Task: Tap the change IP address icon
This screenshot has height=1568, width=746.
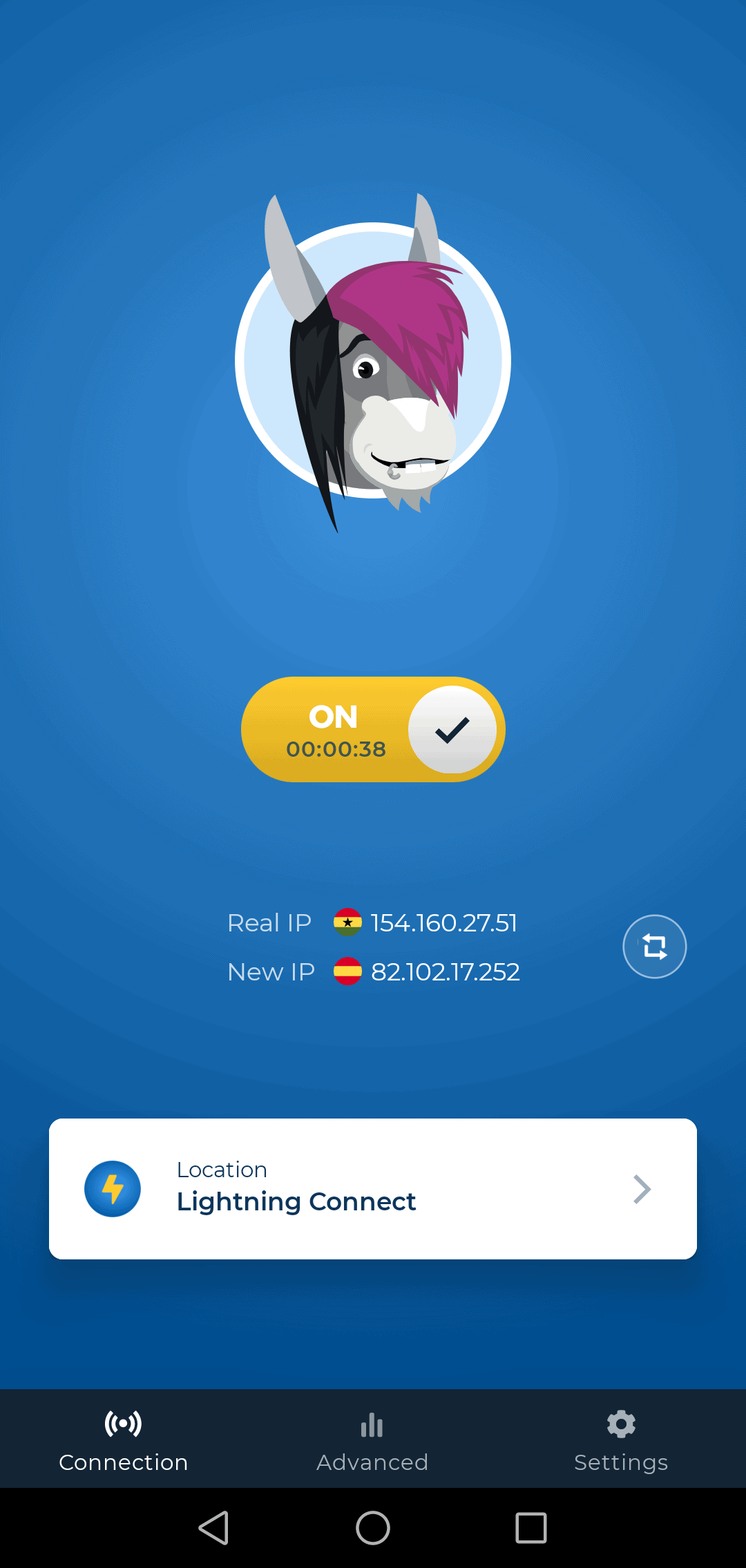Action: tap(654, 946)
